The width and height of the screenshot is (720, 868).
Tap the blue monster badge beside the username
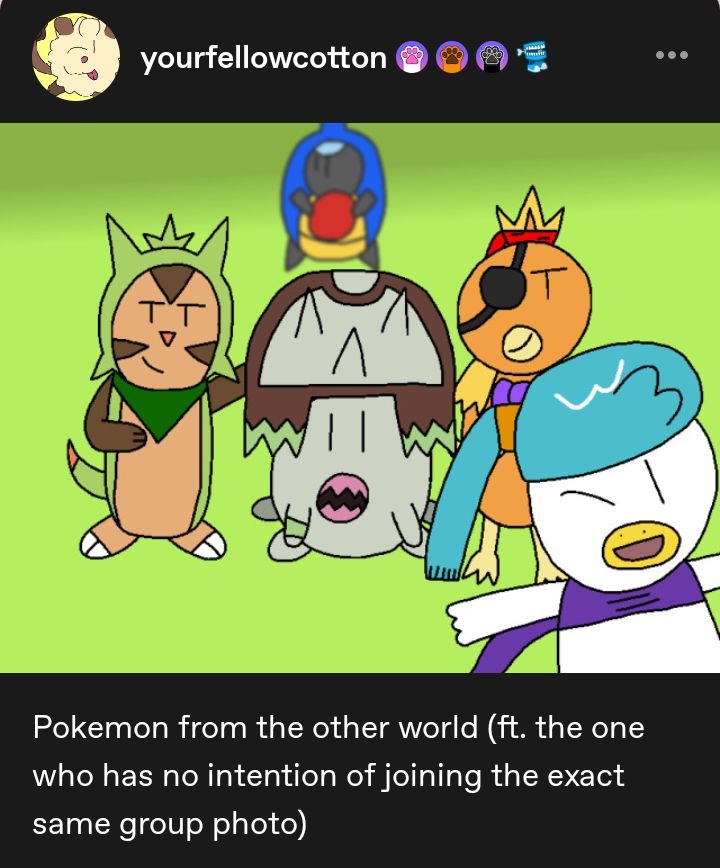533,58
